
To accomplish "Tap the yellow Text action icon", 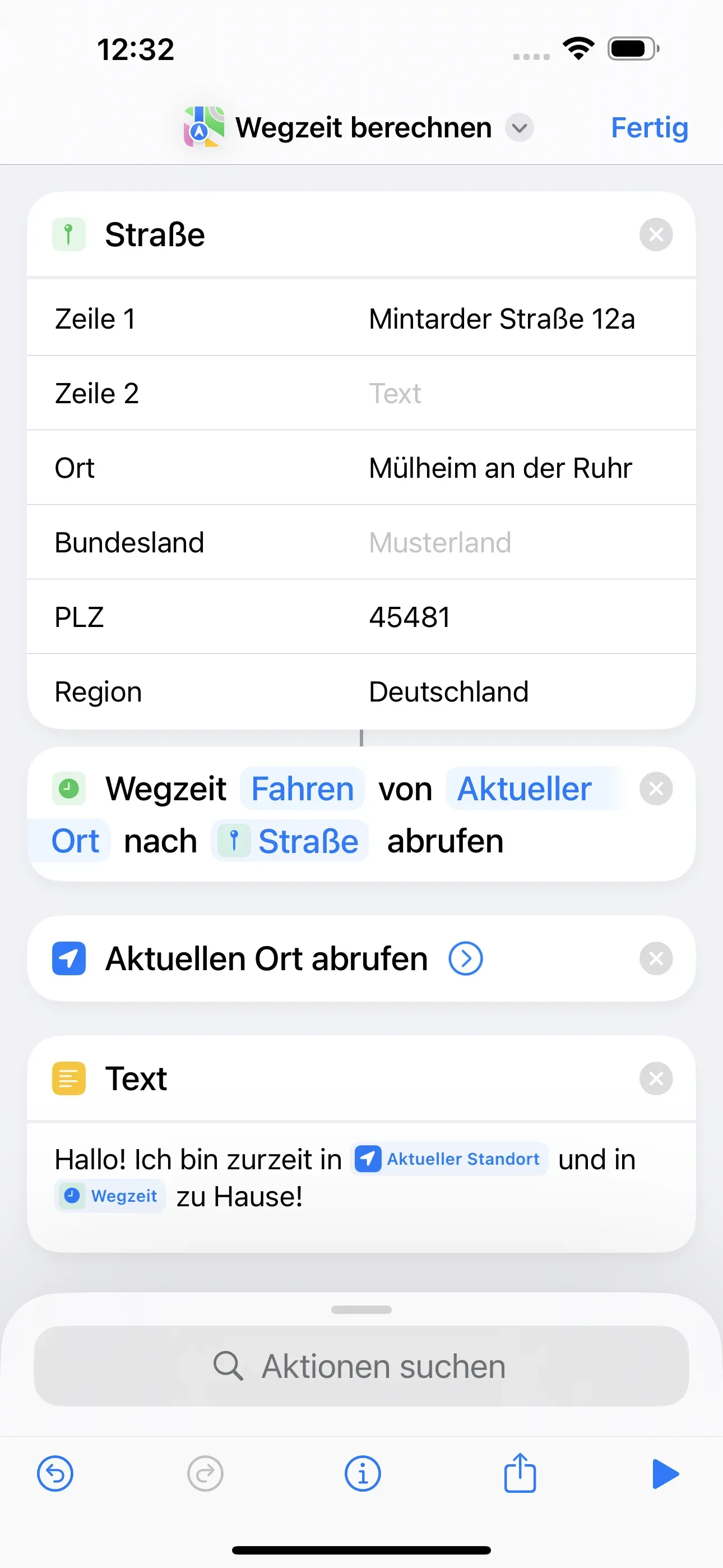I will (x=69, y=1078).
